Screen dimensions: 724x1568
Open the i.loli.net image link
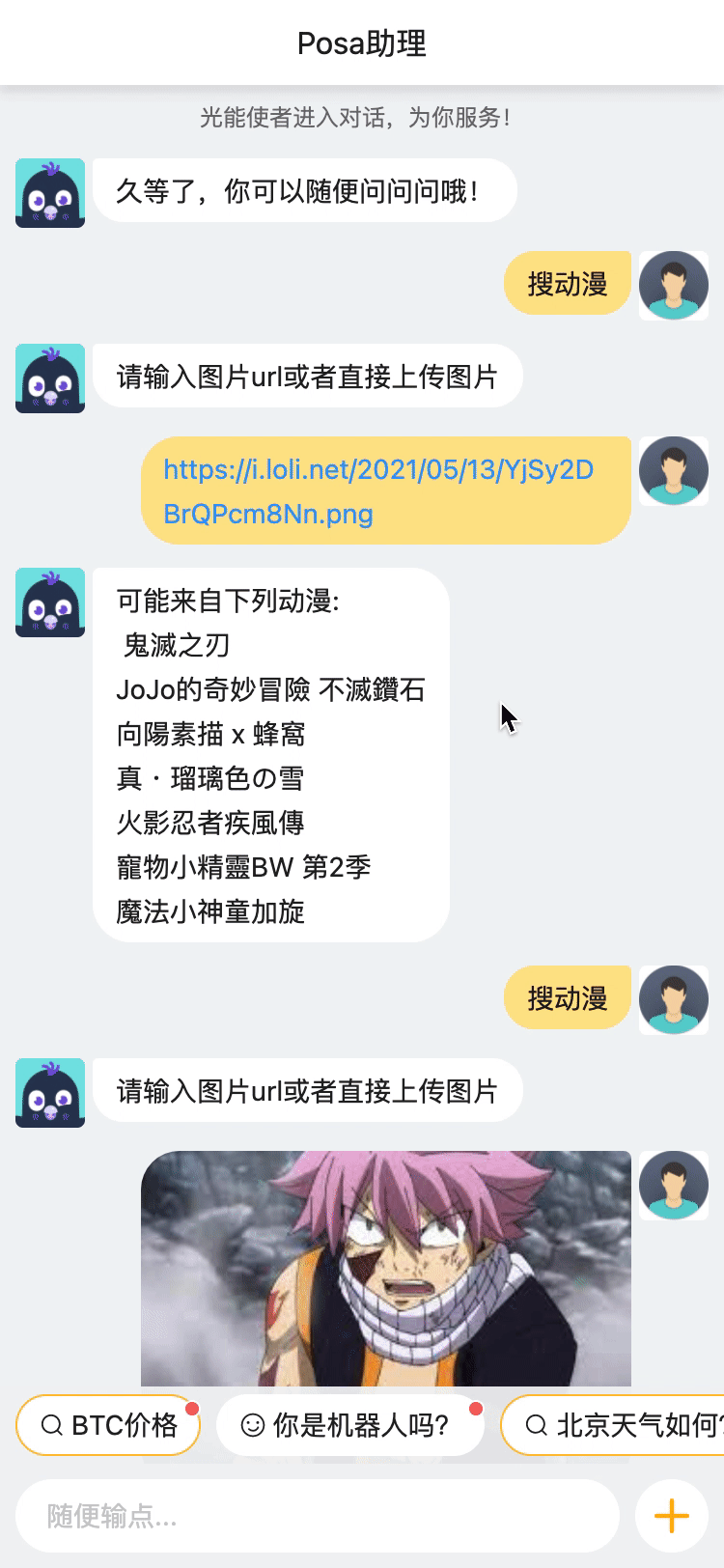377,490
